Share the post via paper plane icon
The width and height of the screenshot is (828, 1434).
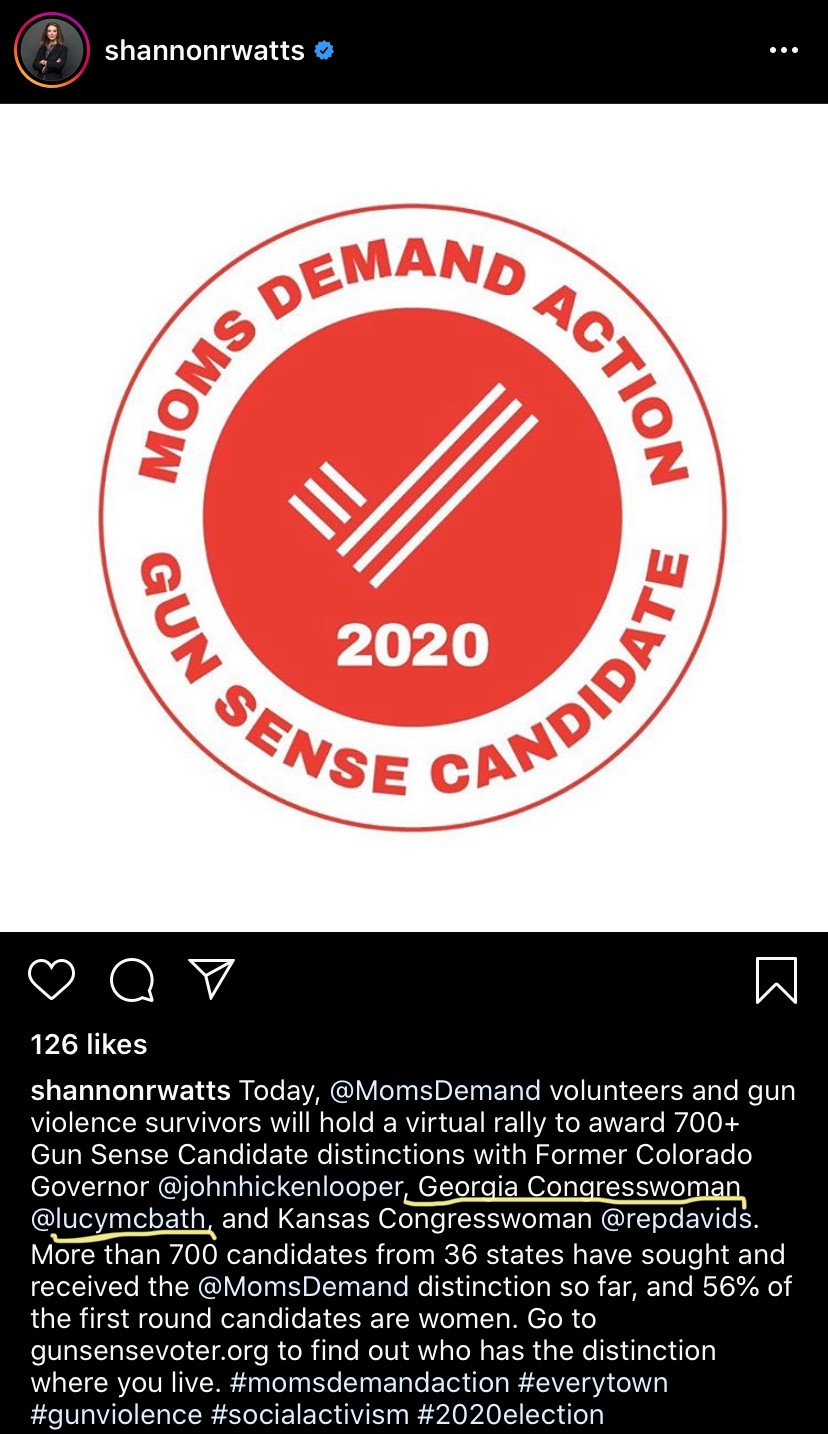[211, 979]
